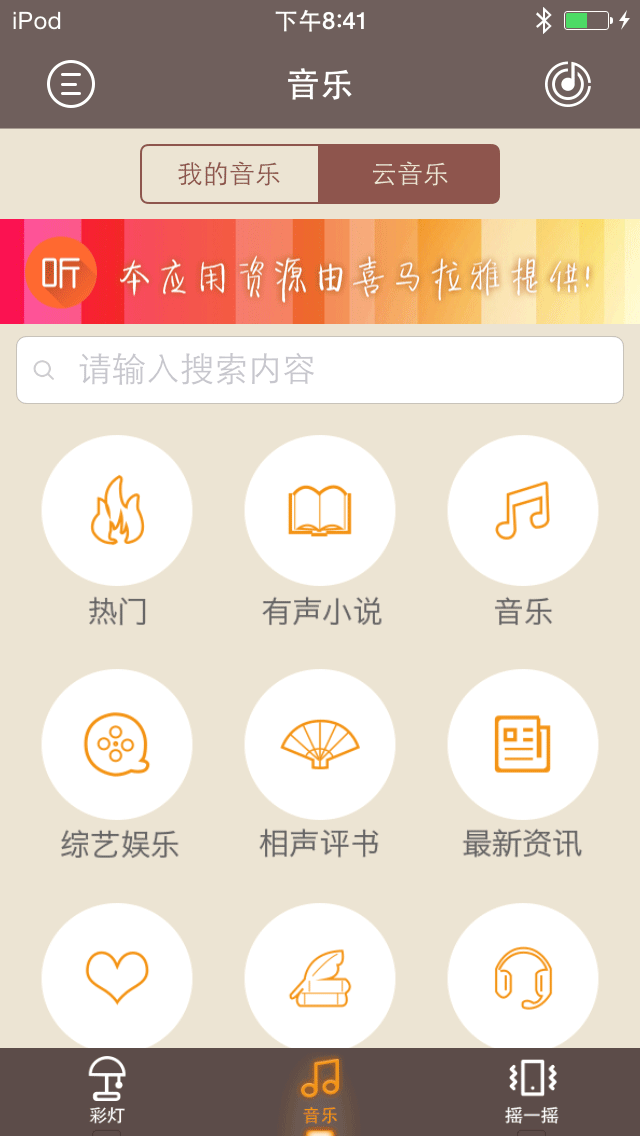The height and width of the screenshot is (1136, 640).
Task: Open the side menu button
Action: [x=71, y=84]
